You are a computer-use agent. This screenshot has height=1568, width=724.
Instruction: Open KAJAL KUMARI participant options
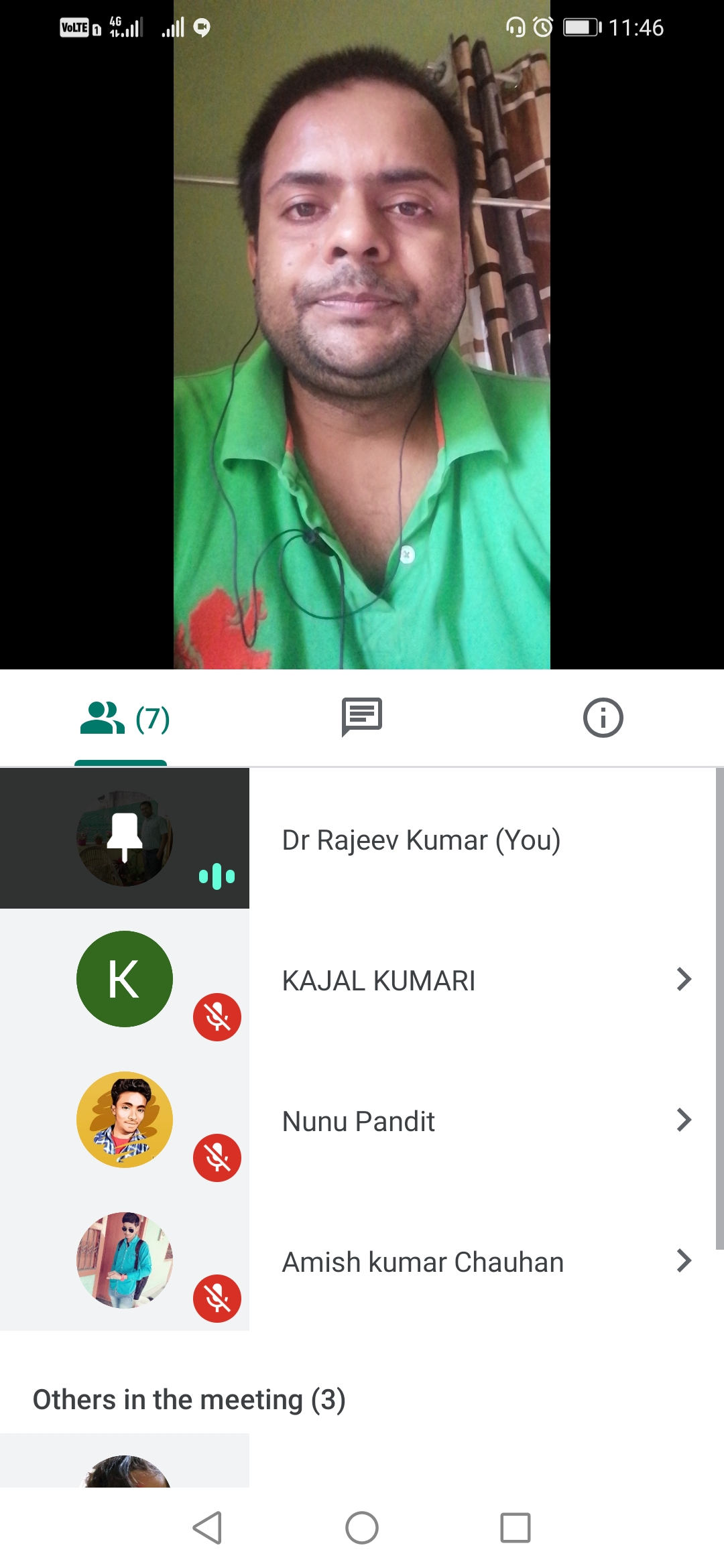click(683, 980)
